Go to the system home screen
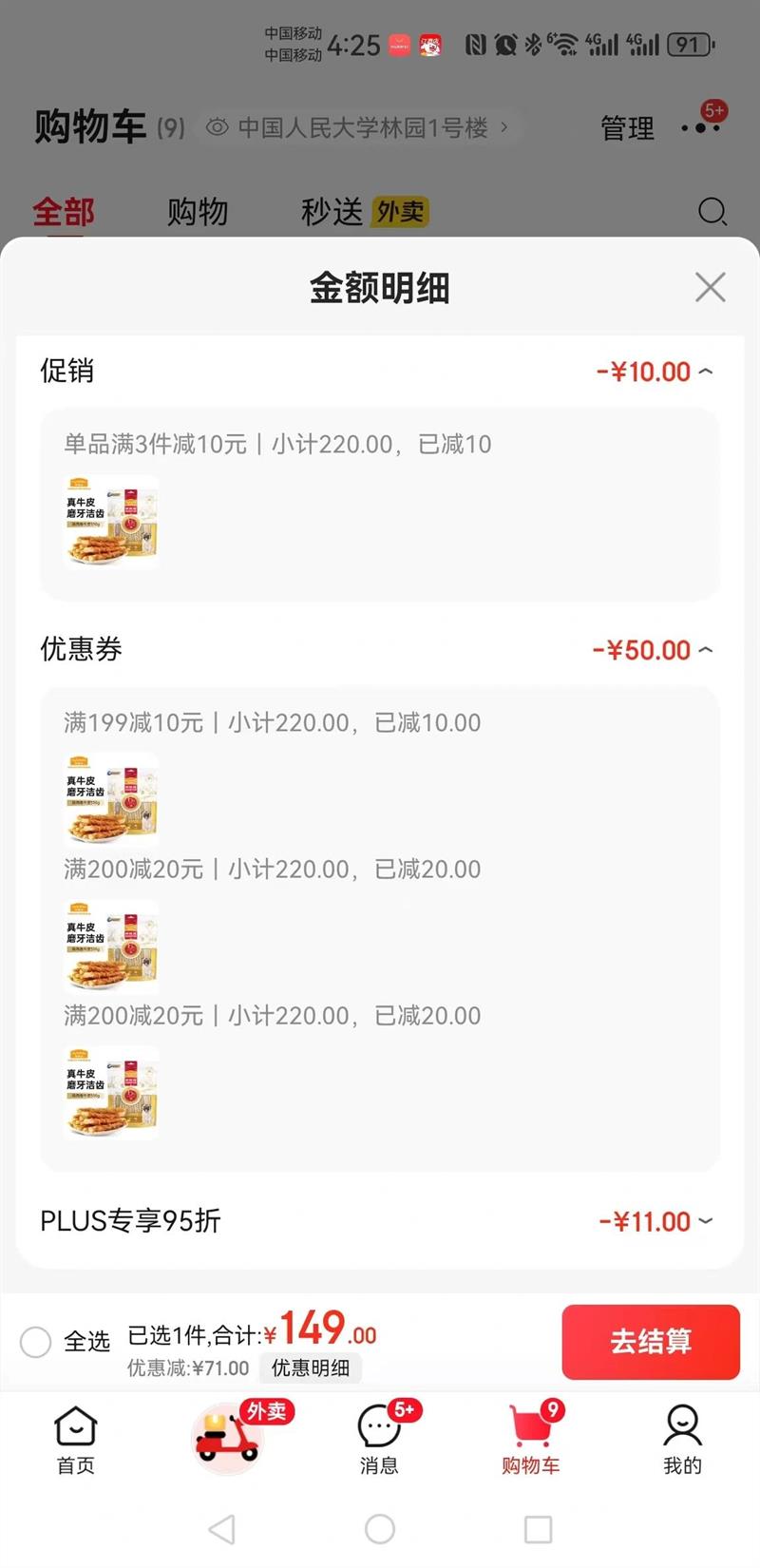This screenshot has width=760, height=1568. [x=380, y=1529]
